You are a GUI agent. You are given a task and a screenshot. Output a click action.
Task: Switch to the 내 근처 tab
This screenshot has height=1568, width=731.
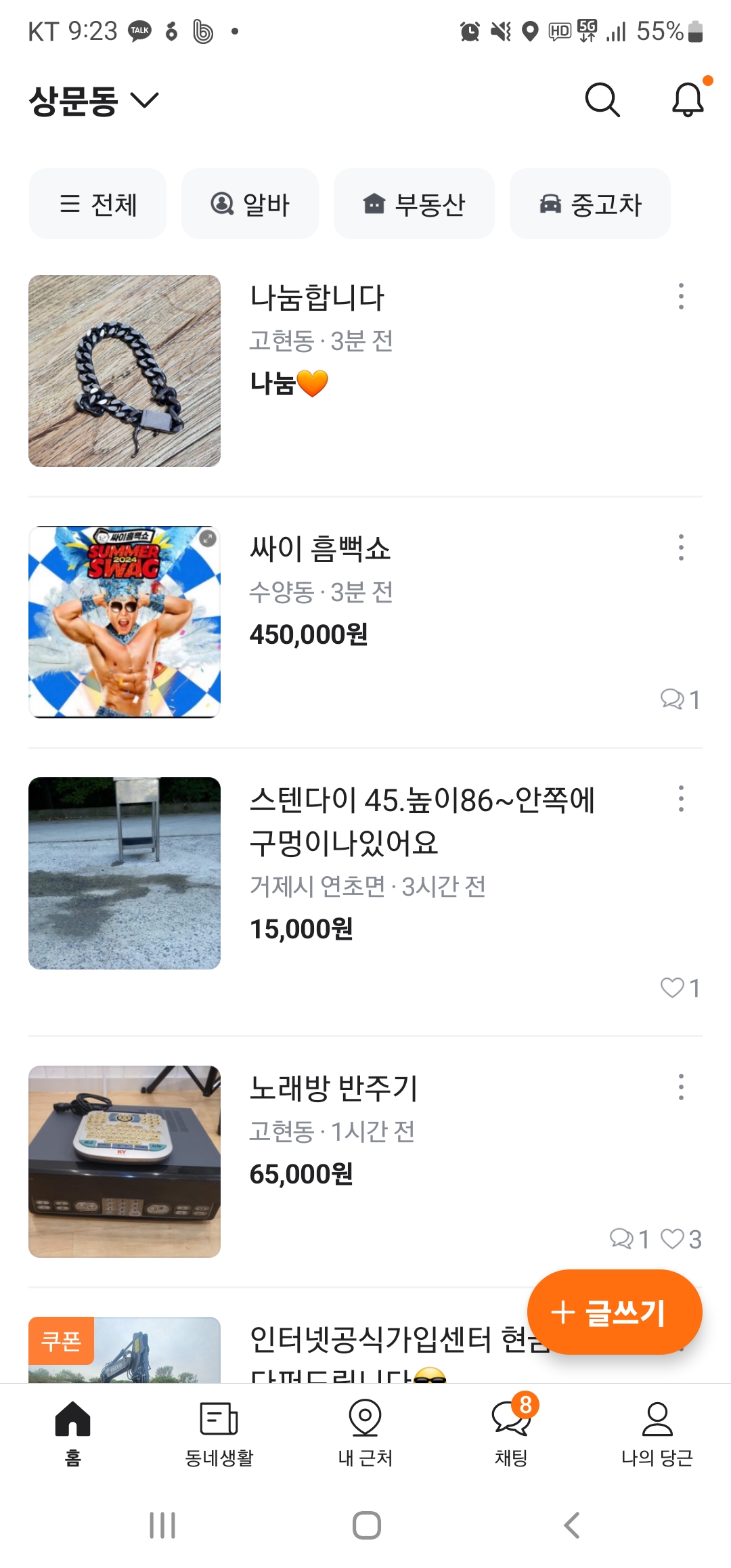[365, 1432]
